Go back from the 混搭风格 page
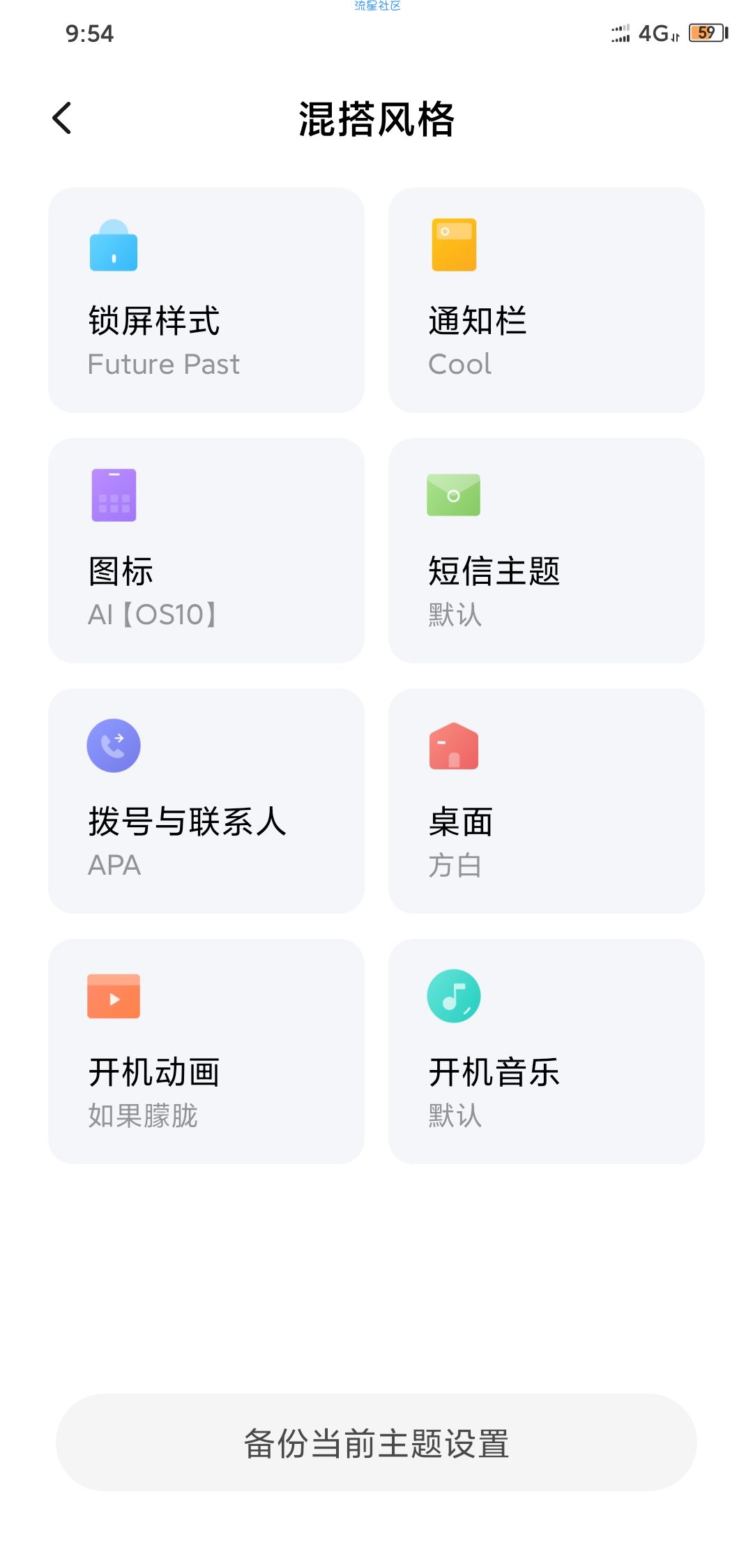This screenshot has height=1568, width=753. tap(62, 118)
